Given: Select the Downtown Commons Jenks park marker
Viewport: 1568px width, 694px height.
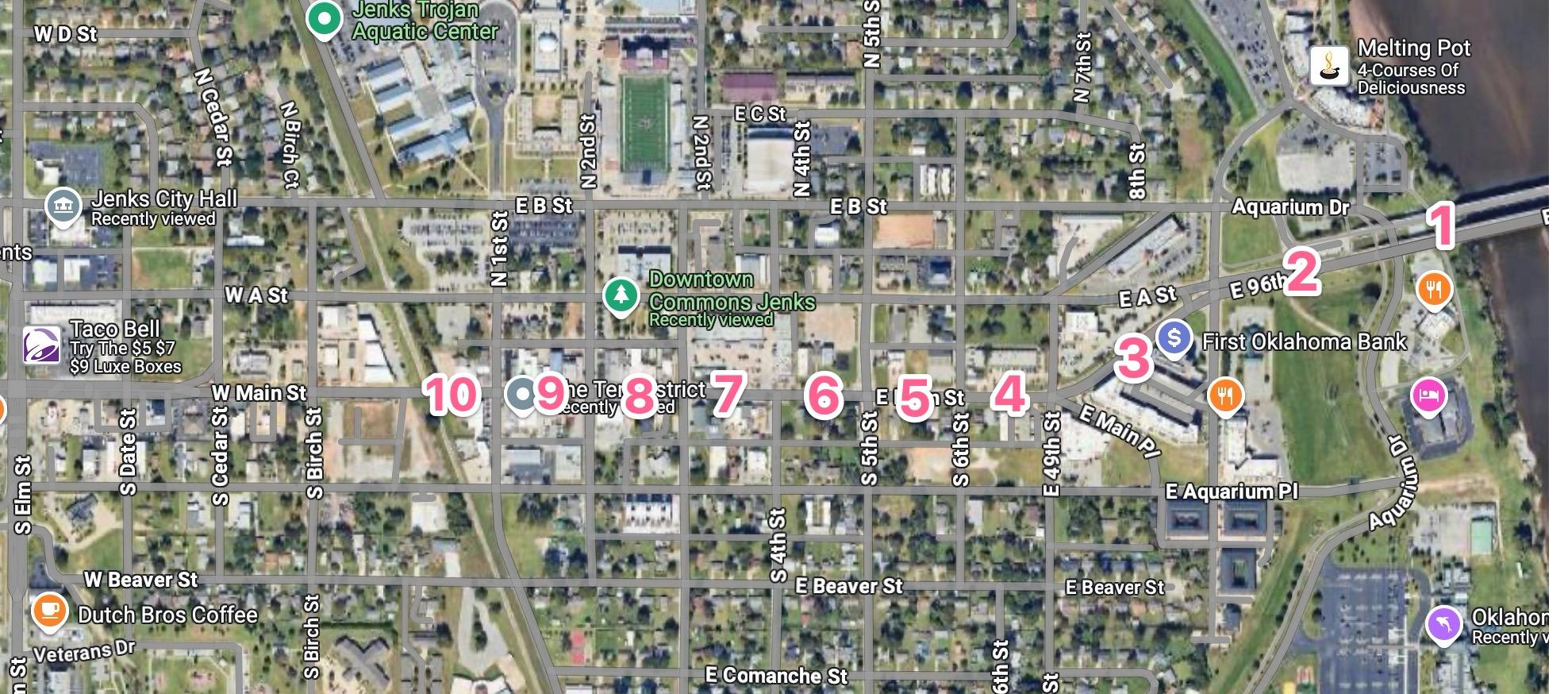Looking at the screenshot, I should click(x=621, y=295).
